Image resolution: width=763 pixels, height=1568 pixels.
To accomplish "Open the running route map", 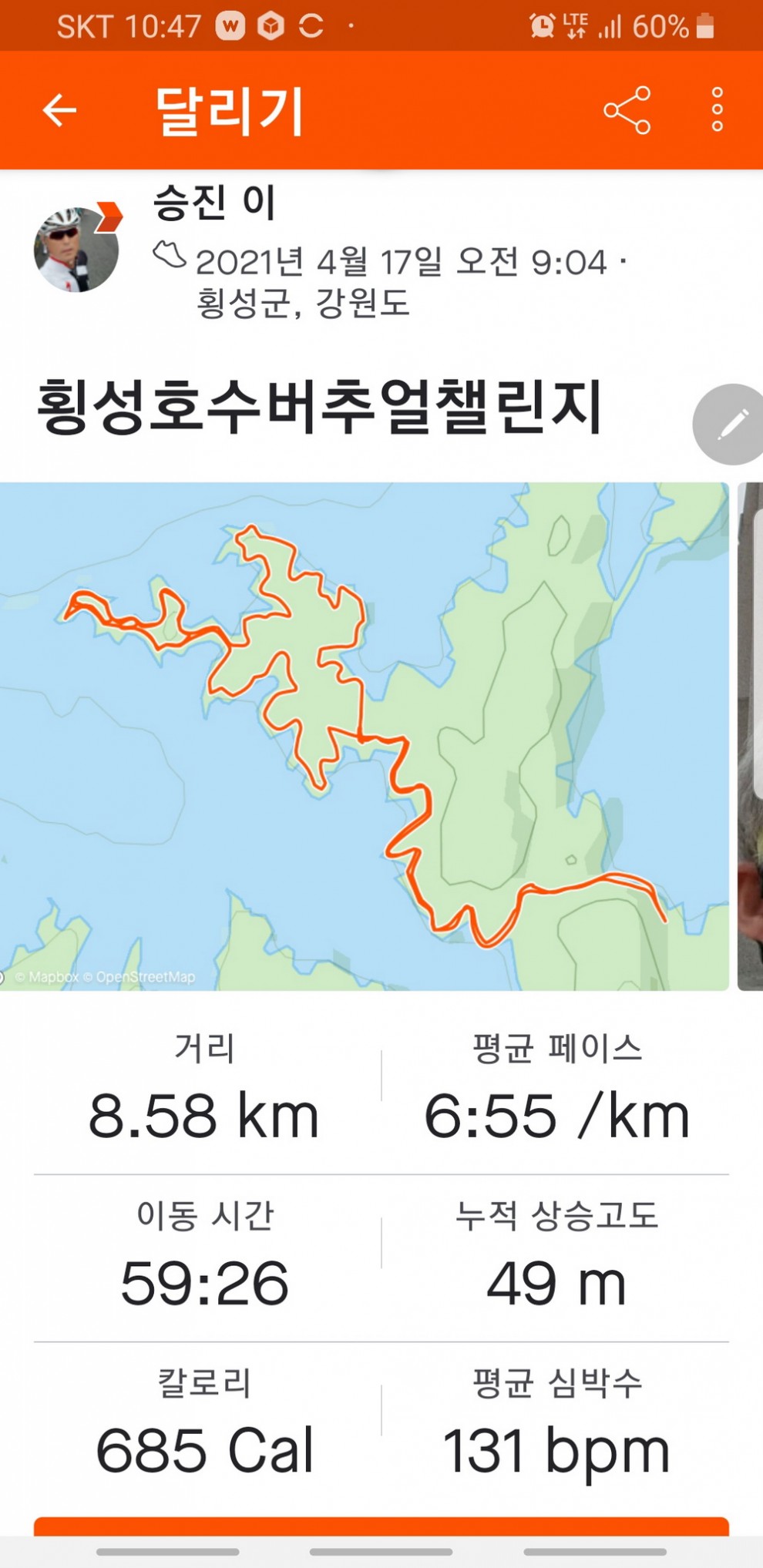I will tap(364, 736).
